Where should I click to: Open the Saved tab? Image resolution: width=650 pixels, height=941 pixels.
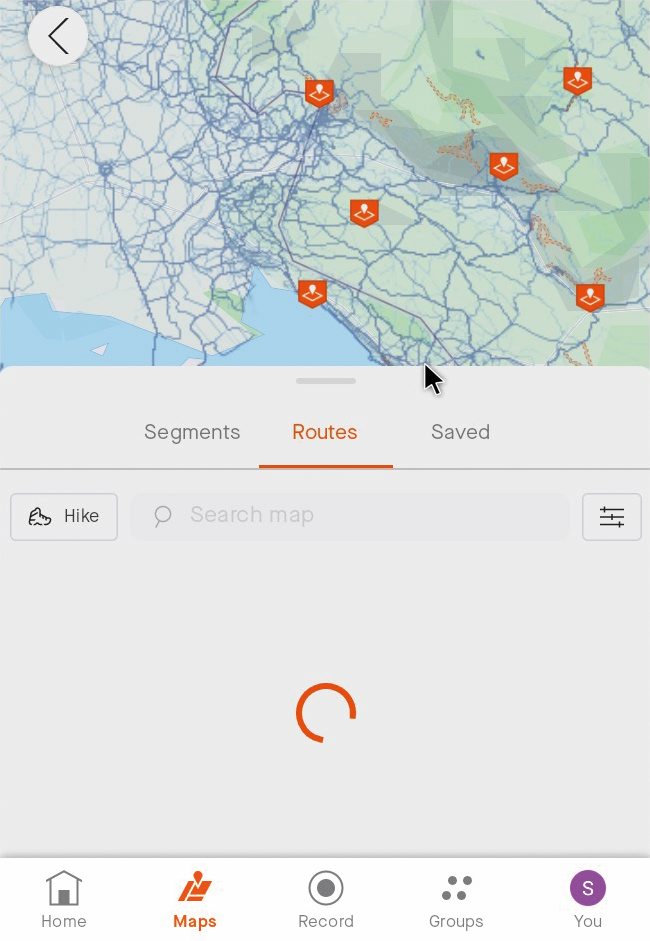(460, 432)
